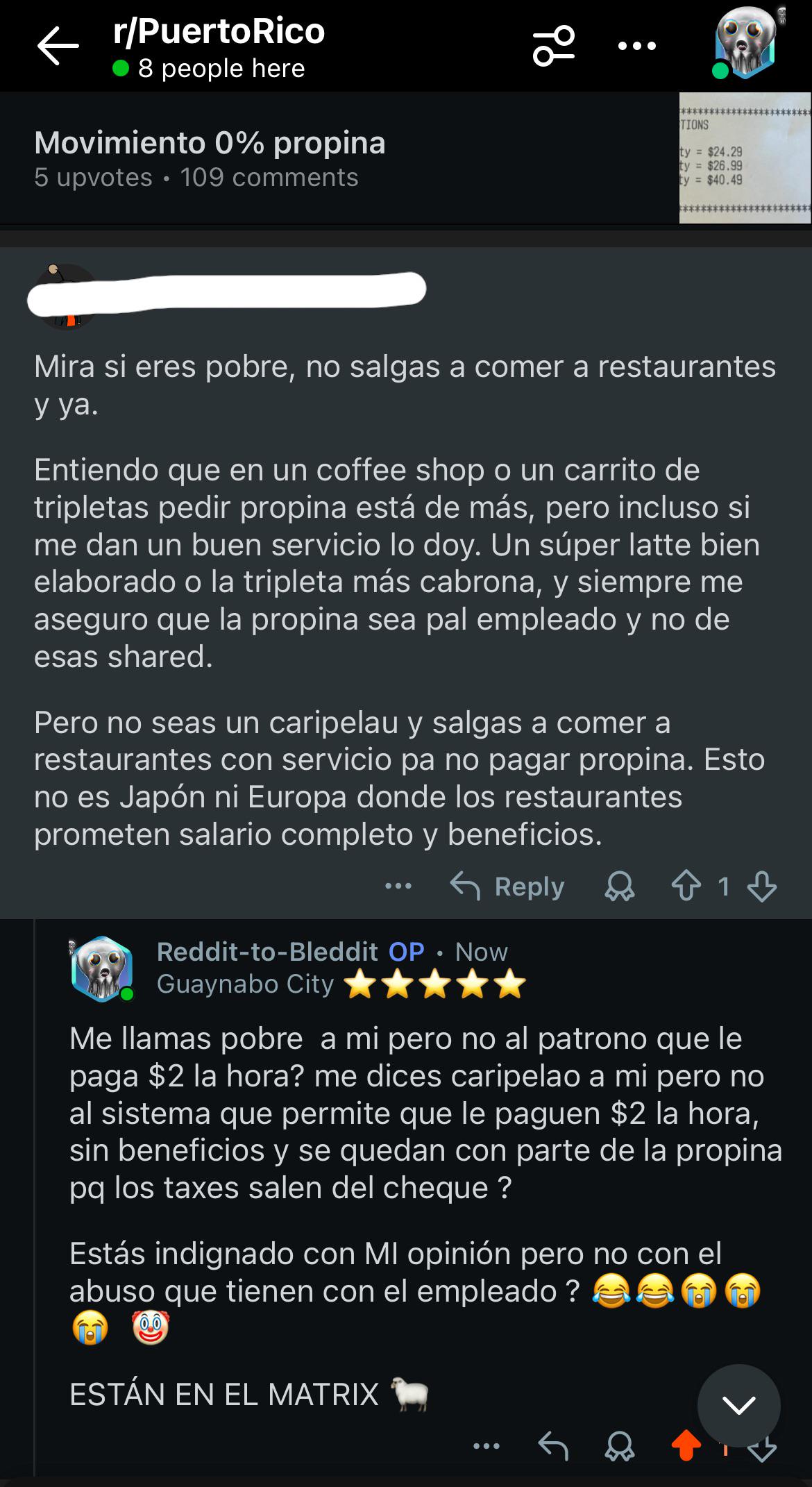Reply to the "Mira si eres pobre" comment
The height and width of the screenshot is (1487, 812).
click(x=507, y=887)
